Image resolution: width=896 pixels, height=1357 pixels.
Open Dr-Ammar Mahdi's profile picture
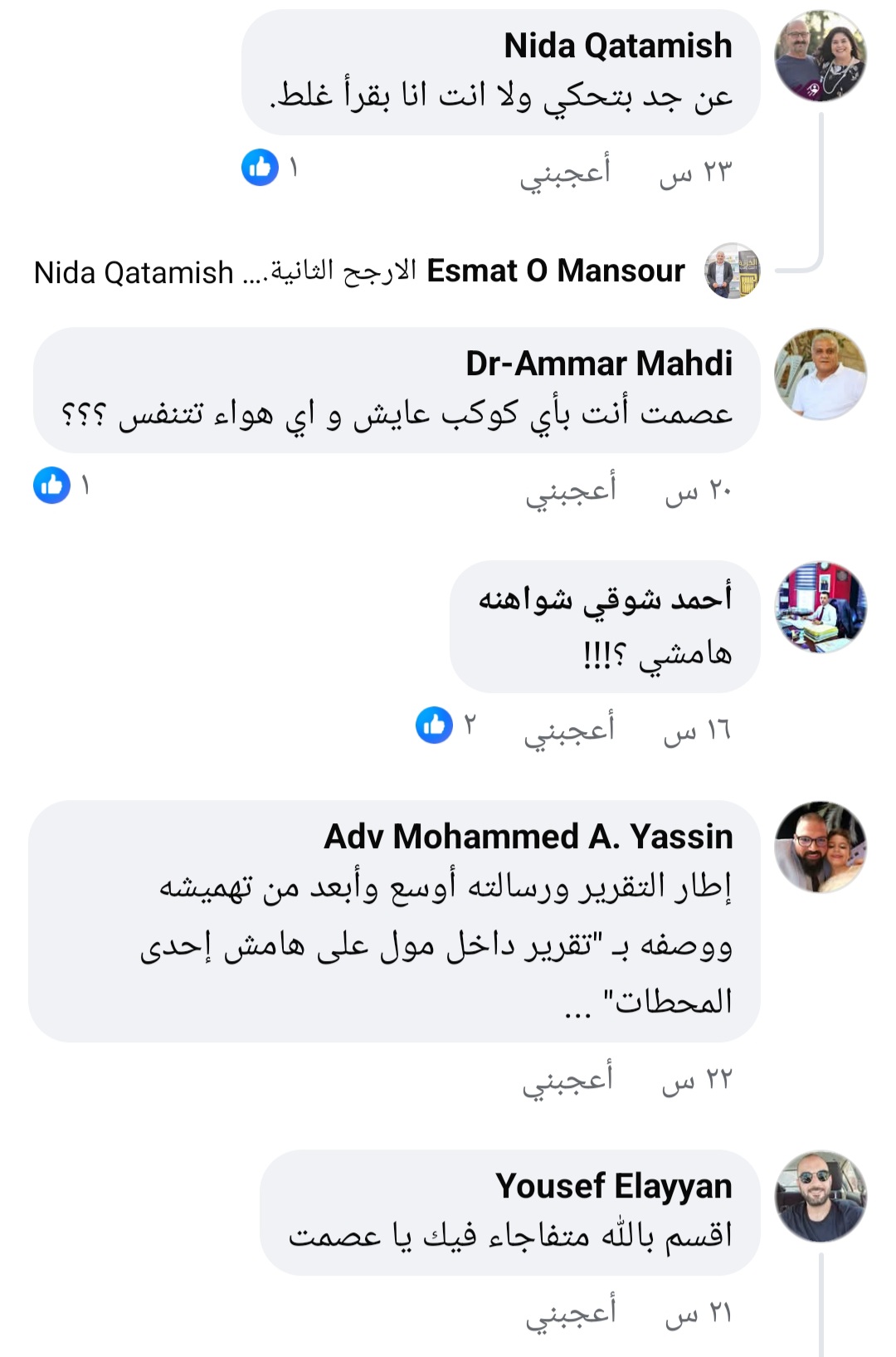point(820,373)
